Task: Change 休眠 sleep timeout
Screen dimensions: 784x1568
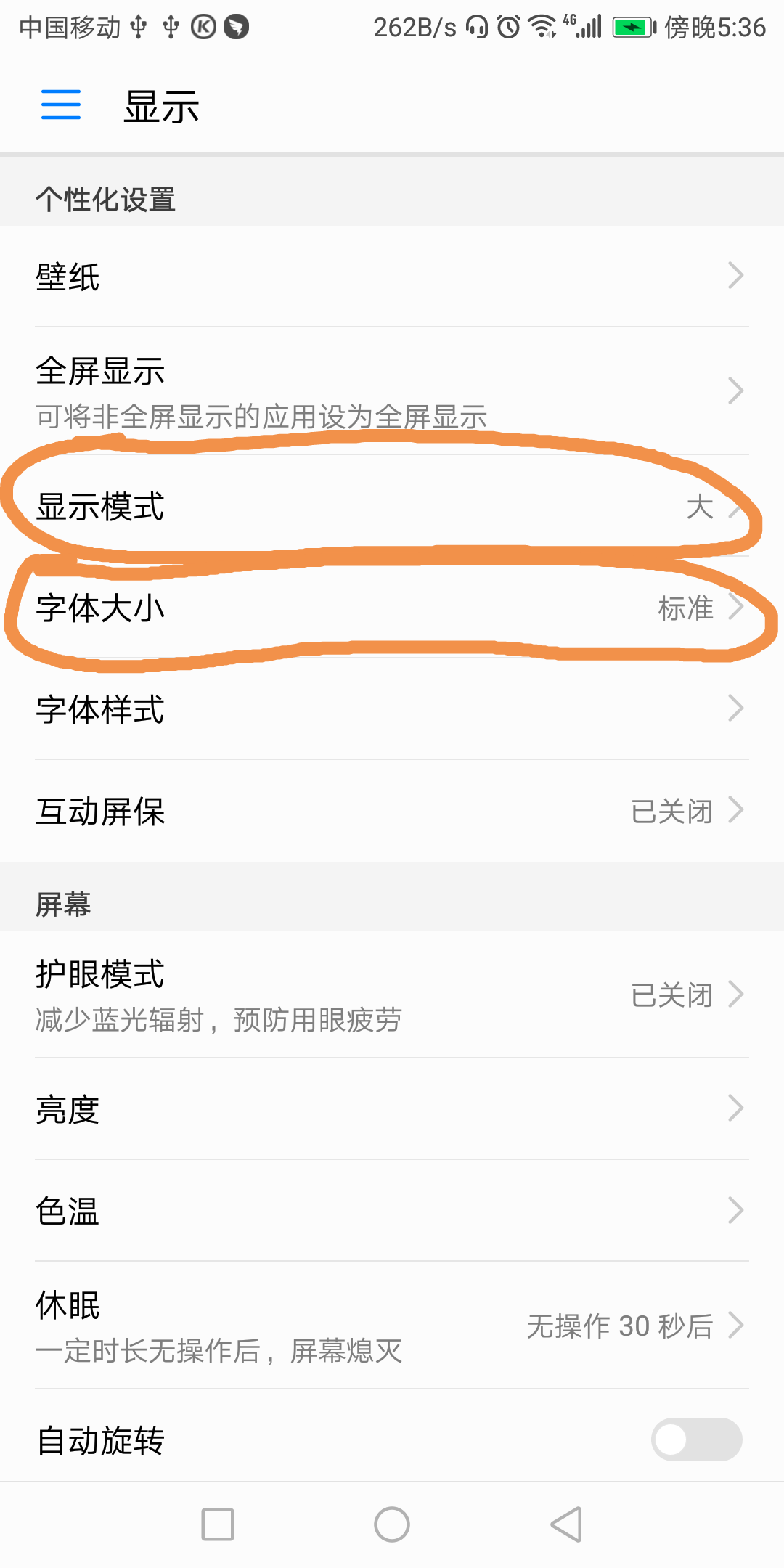Action: click(392, 1326)
